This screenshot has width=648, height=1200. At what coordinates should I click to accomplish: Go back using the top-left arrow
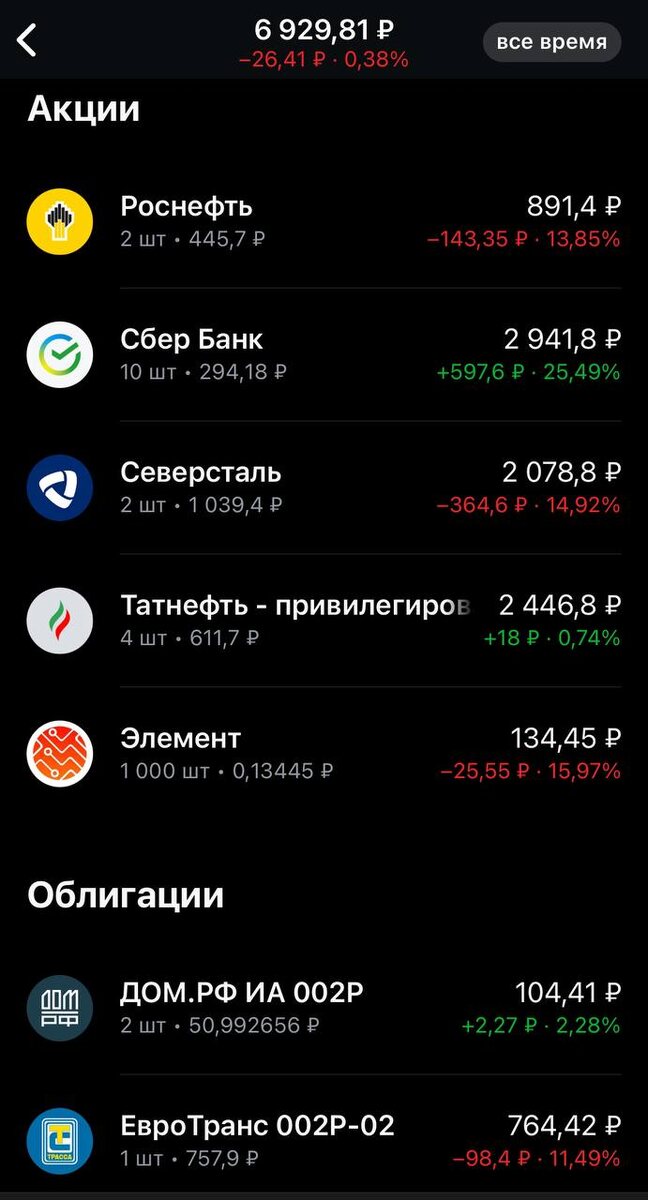(27, 42)
